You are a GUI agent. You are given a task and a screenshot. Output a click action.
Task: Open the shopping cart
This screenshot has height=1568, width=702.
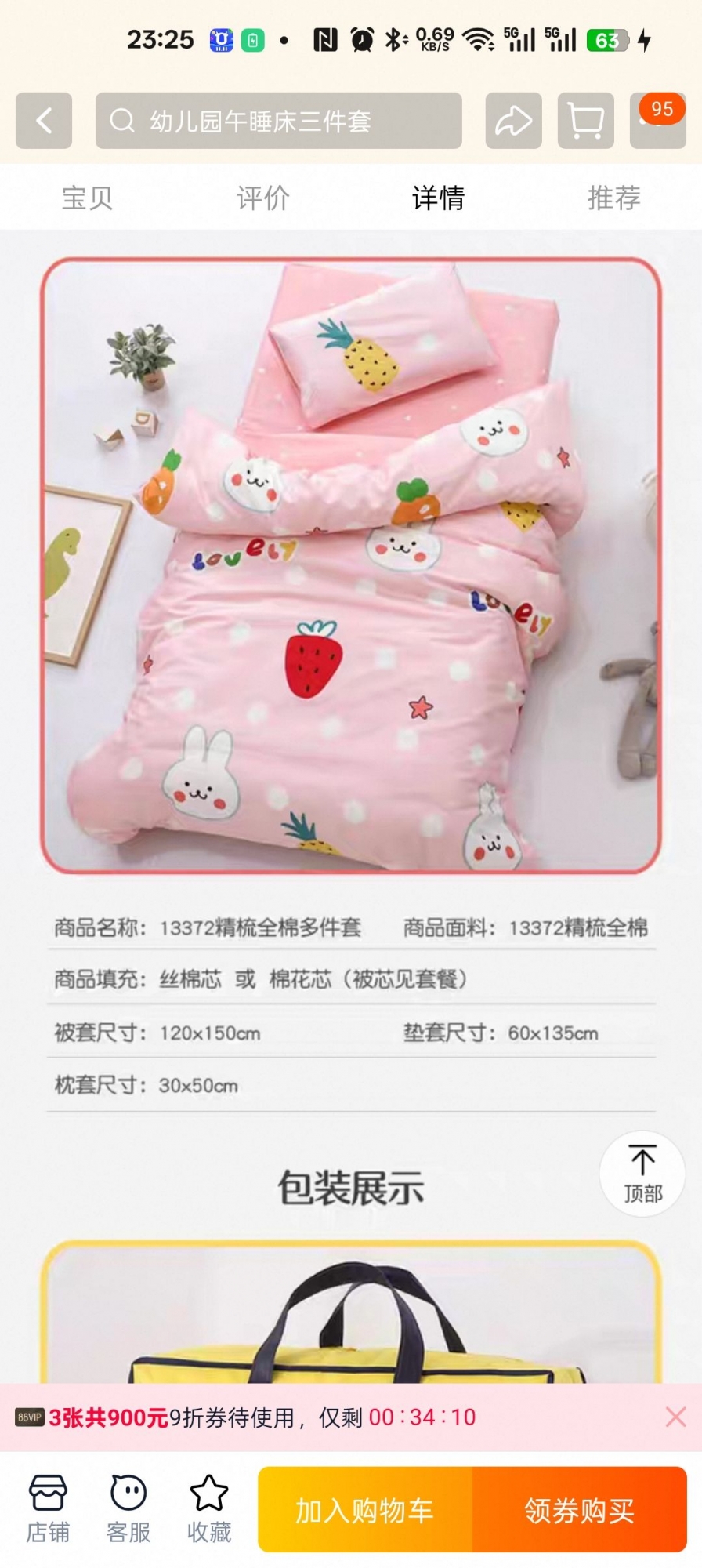(585, 121)
